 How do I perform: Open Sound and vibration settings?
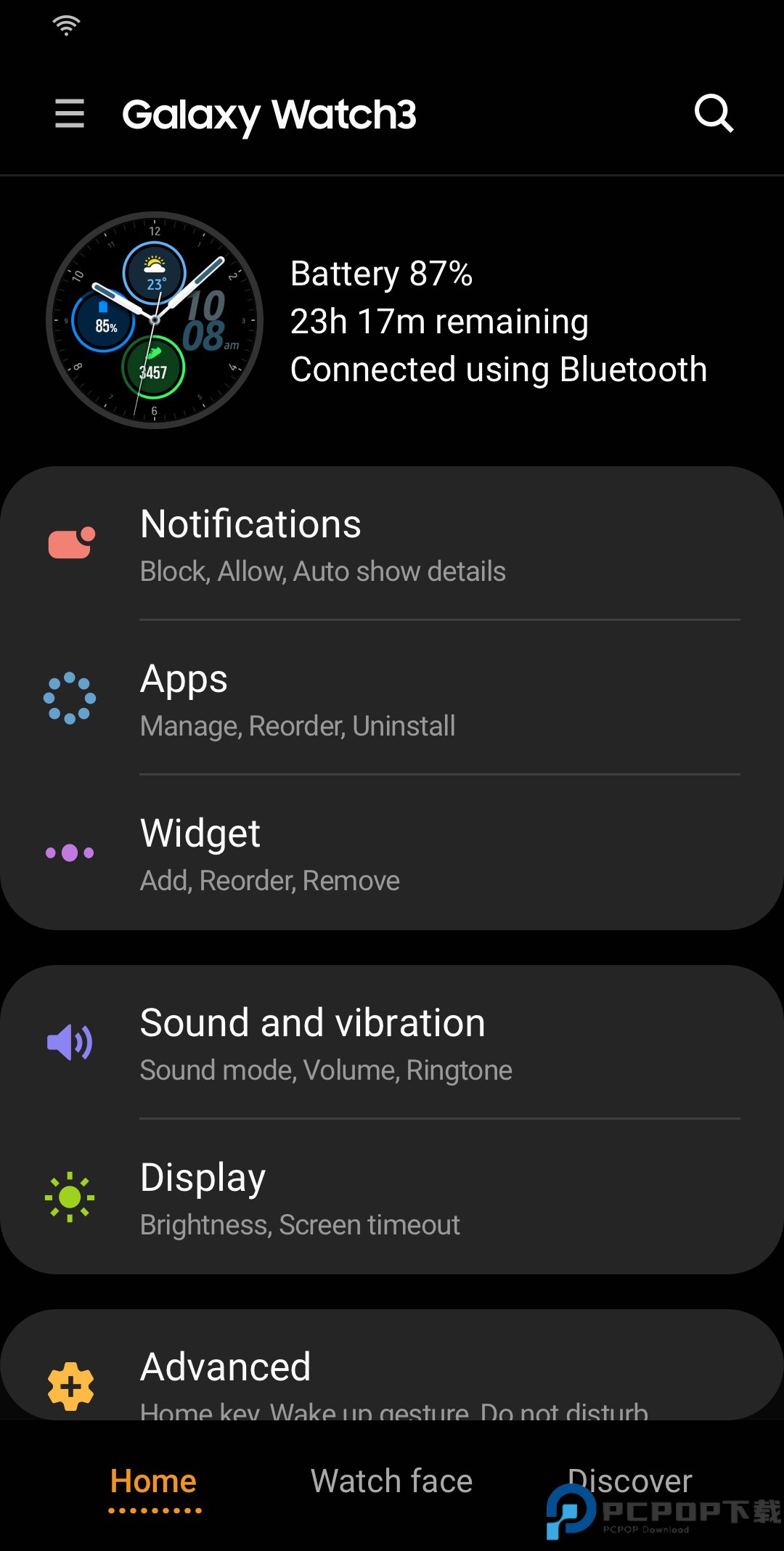point(392,1043)
